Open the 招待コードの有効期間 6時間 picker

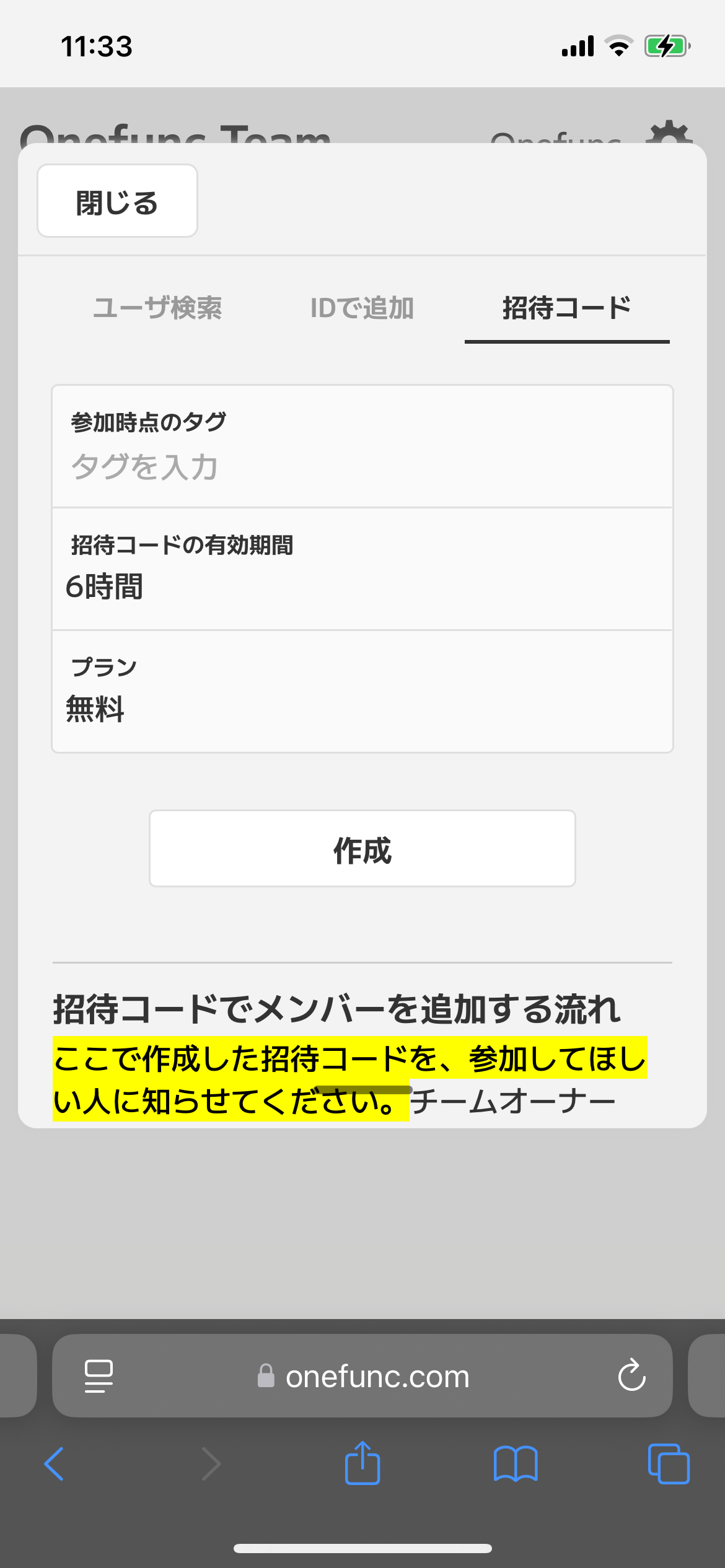362,569
